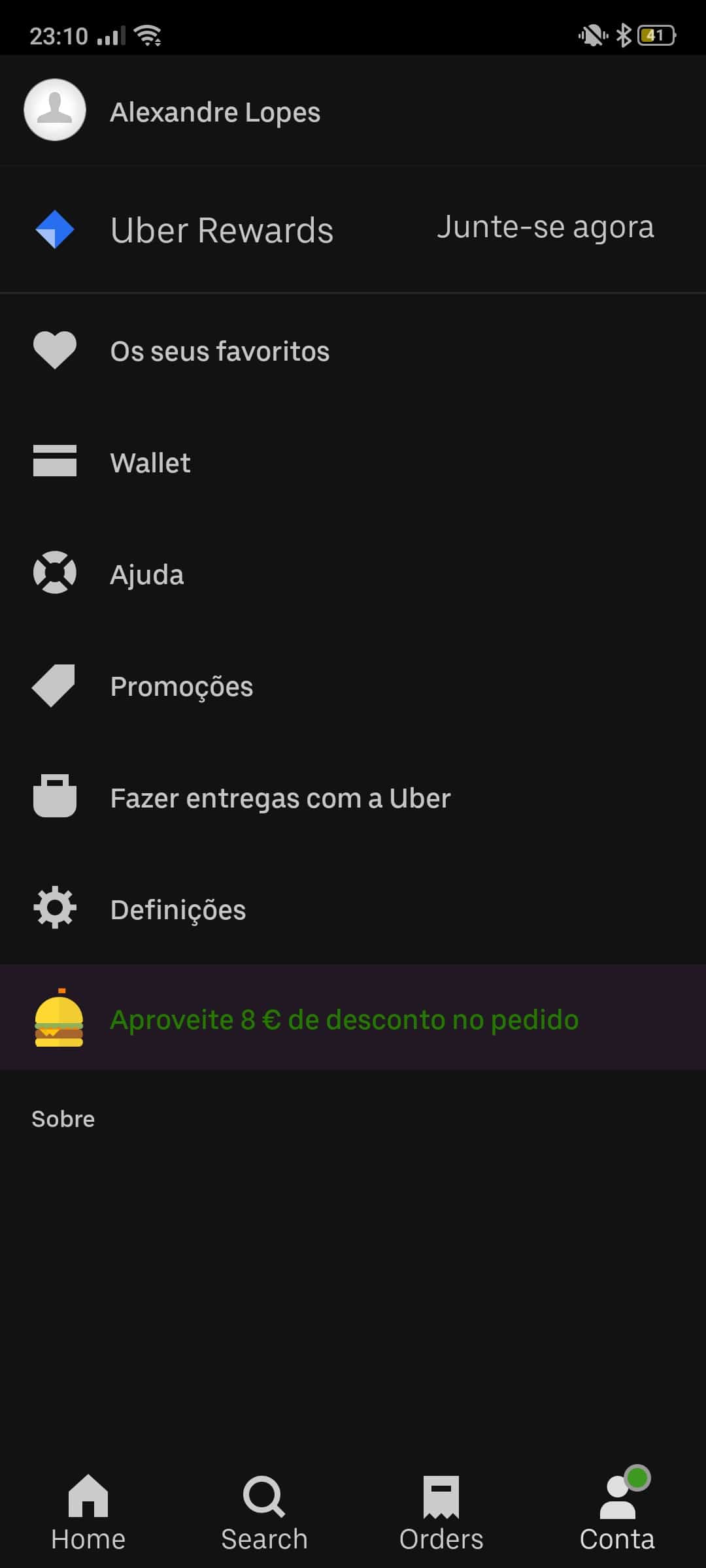
Task: Tap the burger promo icon
Action: click(60, 1017)
